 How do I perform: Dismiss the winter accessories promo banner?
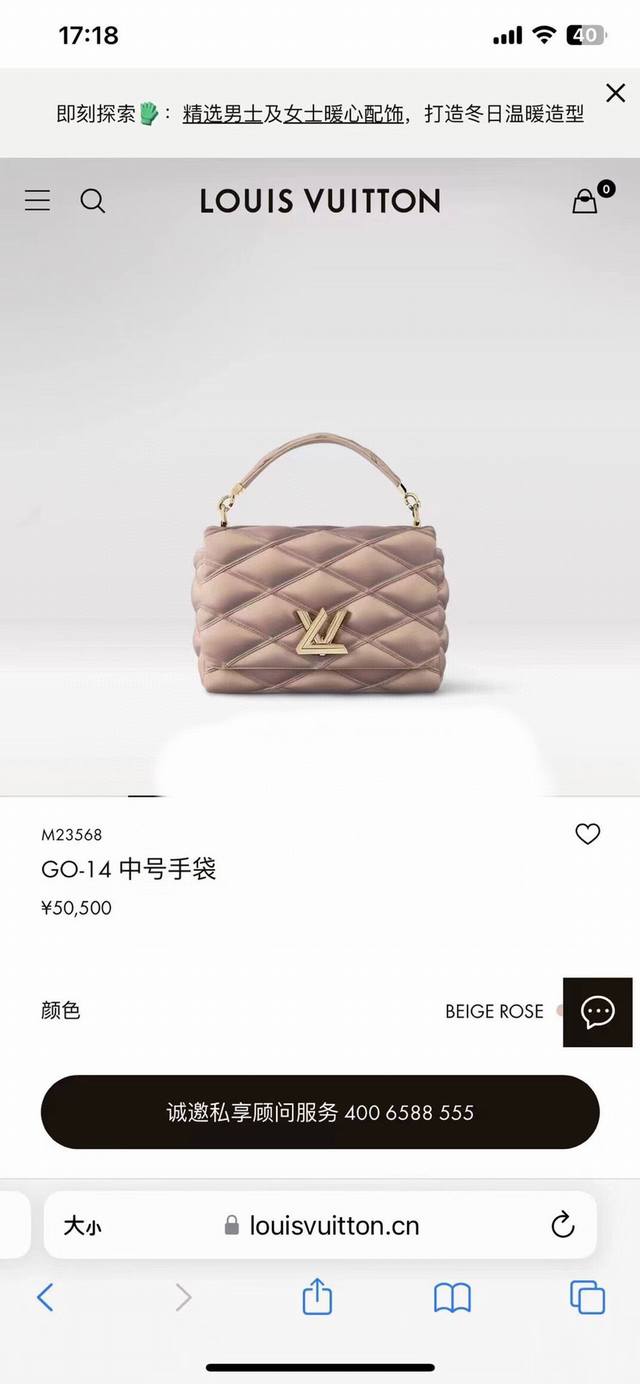click(615, 93)
